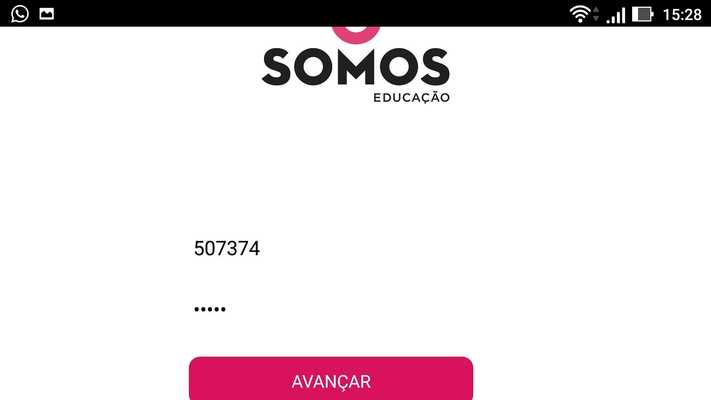Focus the password field

click(330, 309)
